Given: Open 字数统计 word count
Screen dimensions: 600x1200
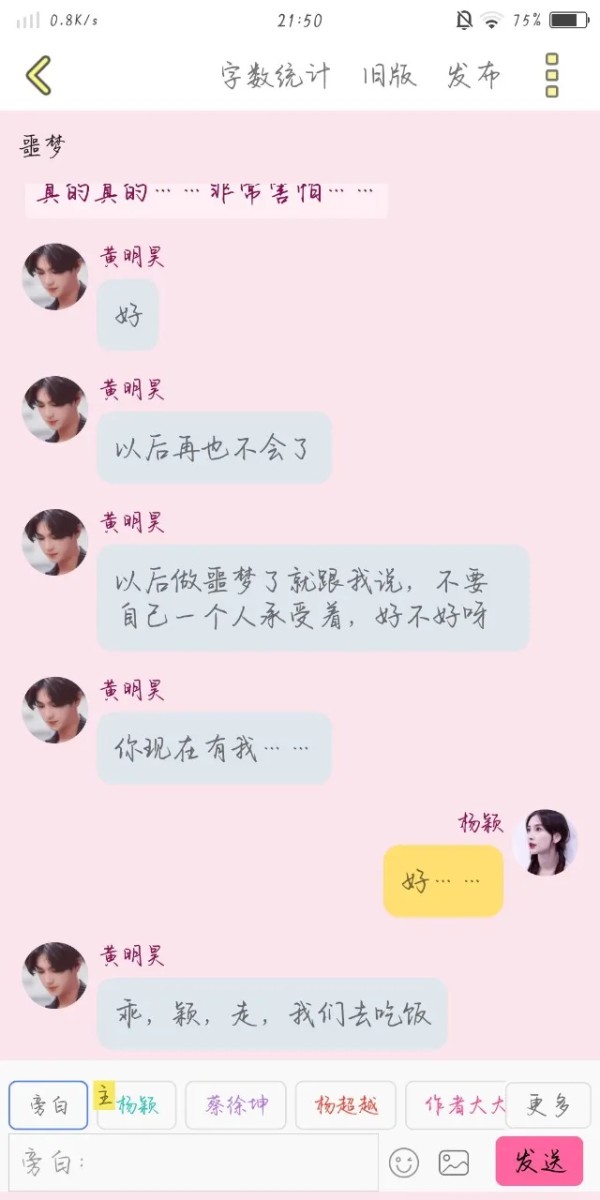Looking at the screenshot, I should (276, 76).
